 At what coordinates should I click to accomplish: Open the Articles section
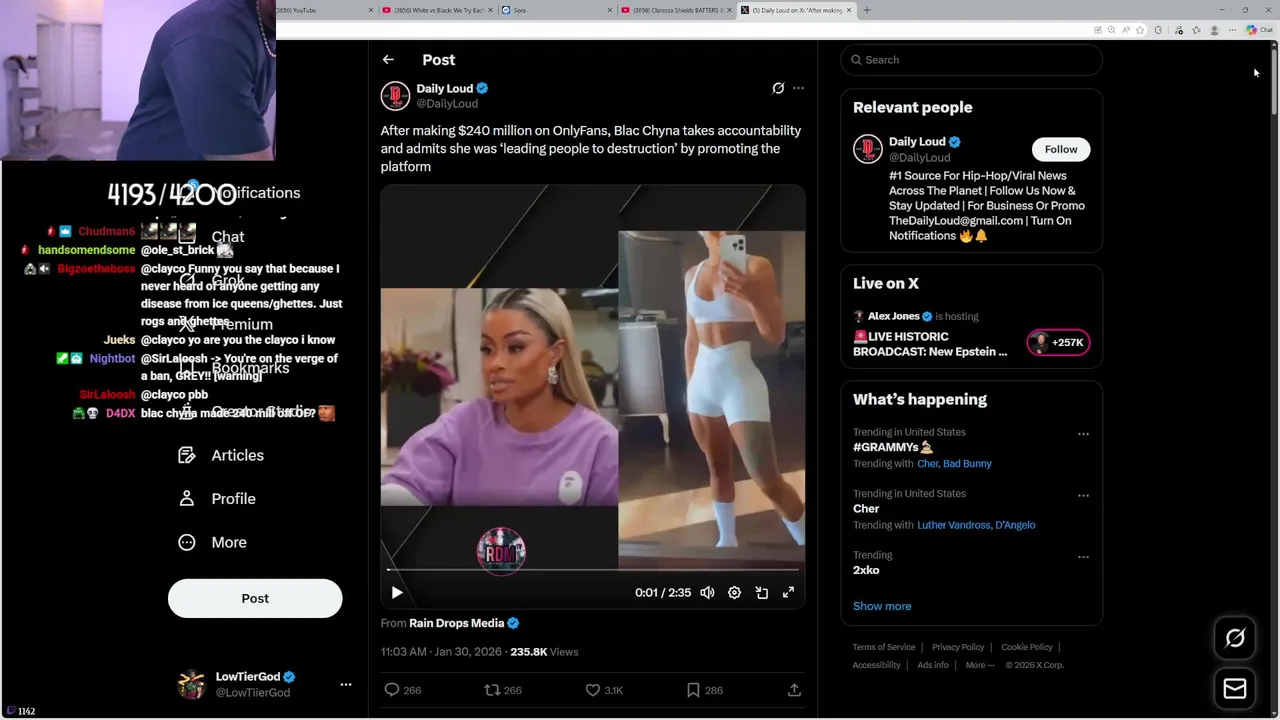pos(237,455)
